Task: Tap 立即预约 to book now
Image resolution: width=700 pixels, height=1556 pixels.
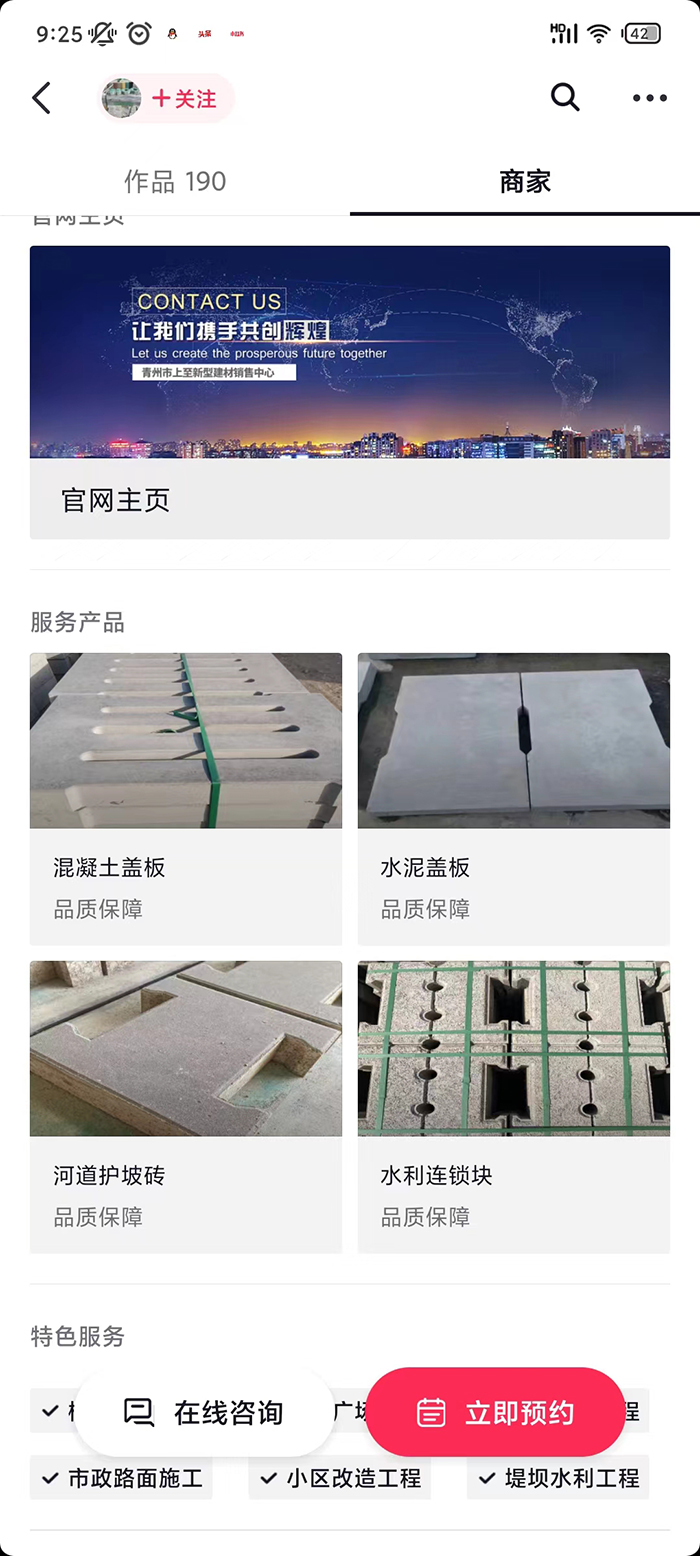Action: [x=495, y=1412]
